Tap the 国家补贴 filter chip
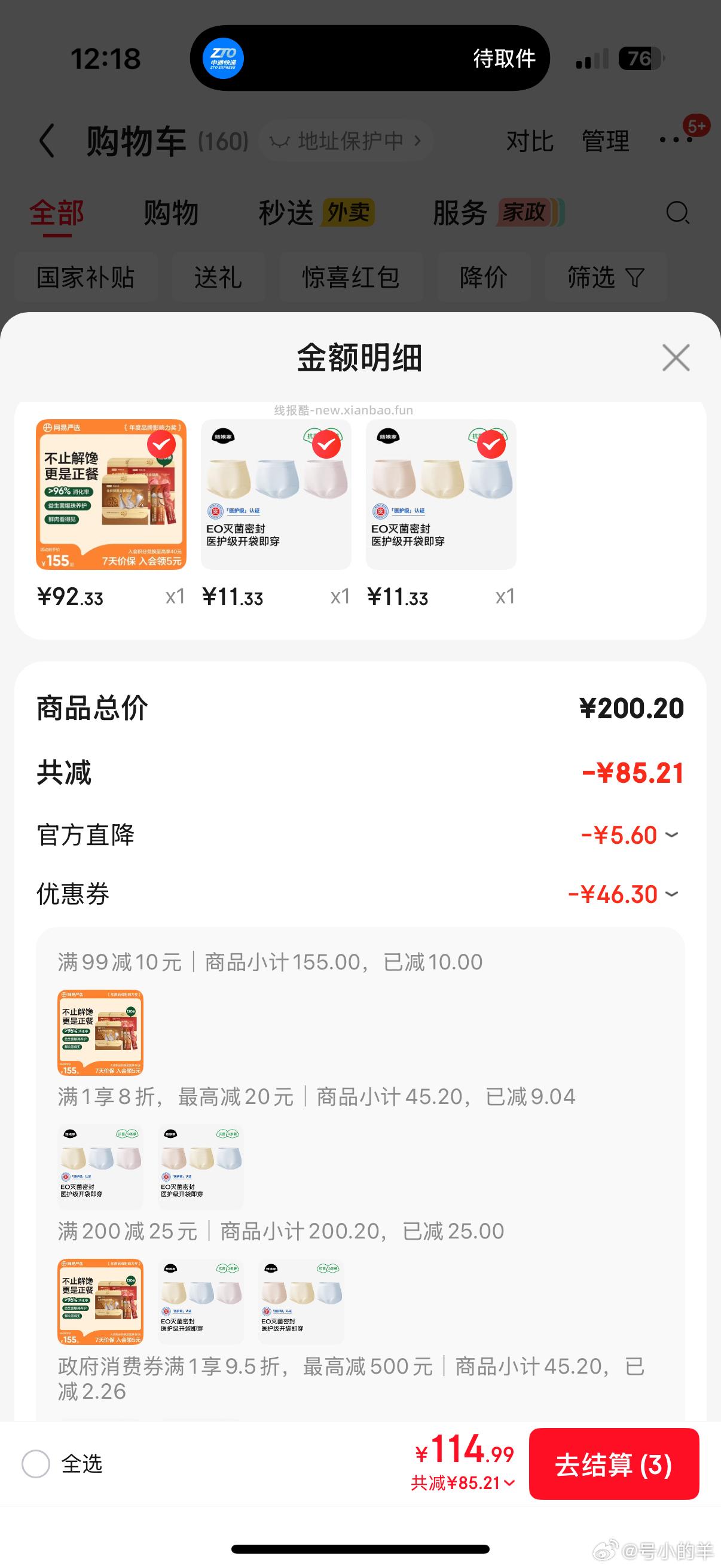Image resolution: width=721 pixels, height=1568 pixels. click(85, 277)
